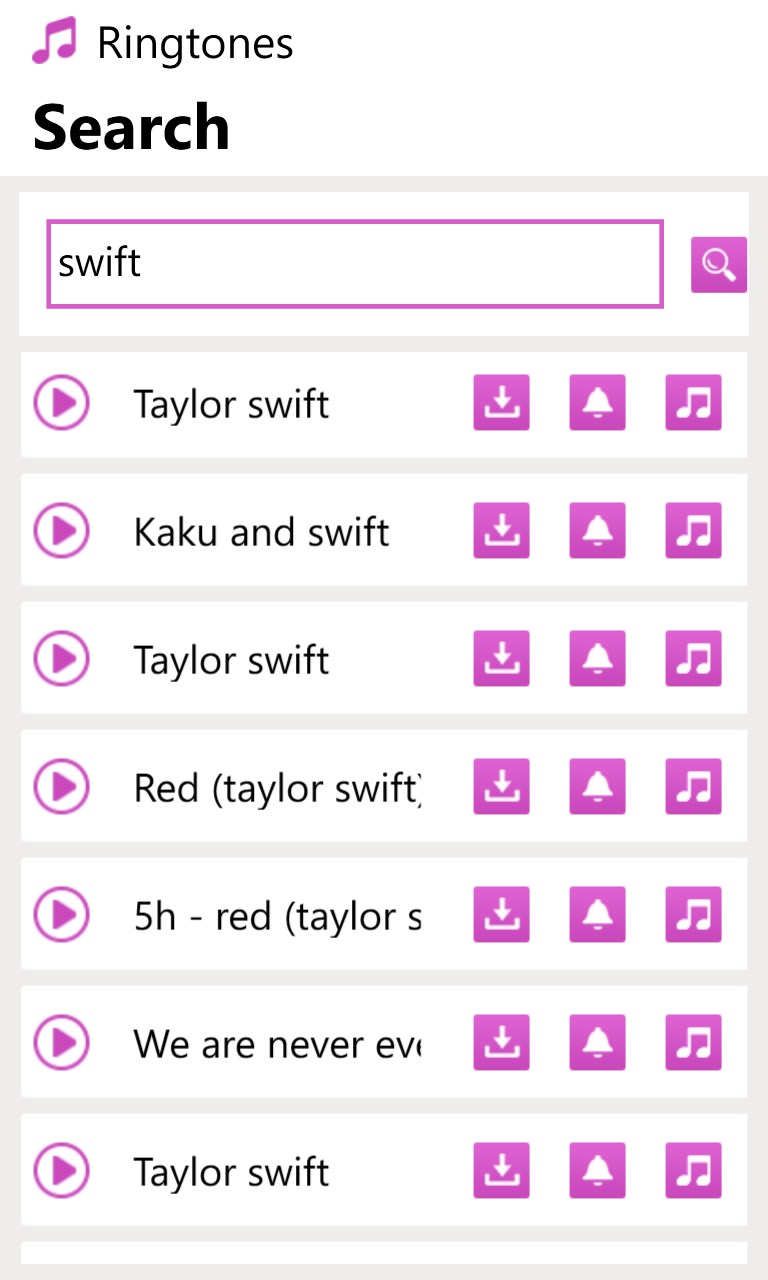Set "Kaku and swift" as ringtone
Image resolution: width=768 pixels, height=1280 pixels.
coord(693,531)
